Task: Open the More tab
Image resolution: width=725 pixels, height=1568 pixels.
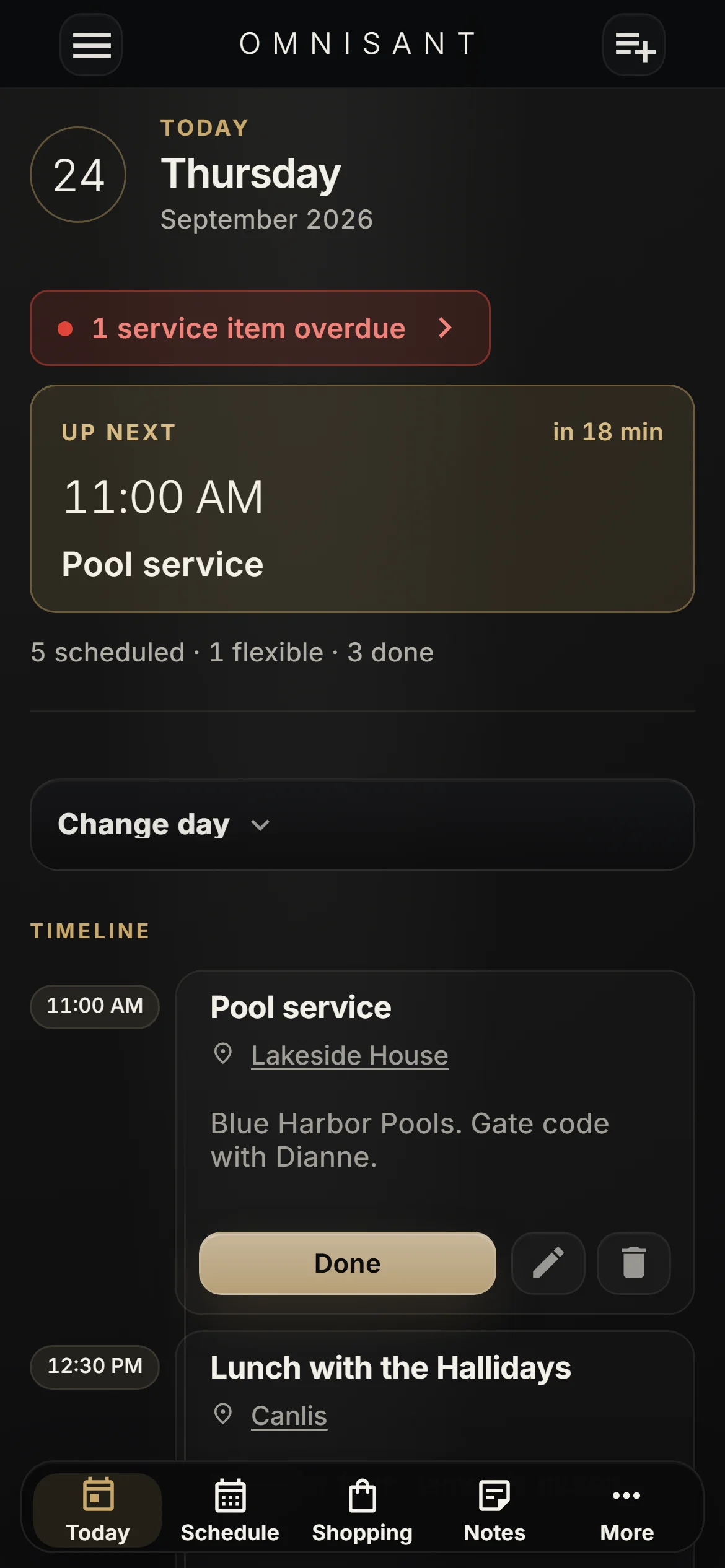Action: (626, 1510)
